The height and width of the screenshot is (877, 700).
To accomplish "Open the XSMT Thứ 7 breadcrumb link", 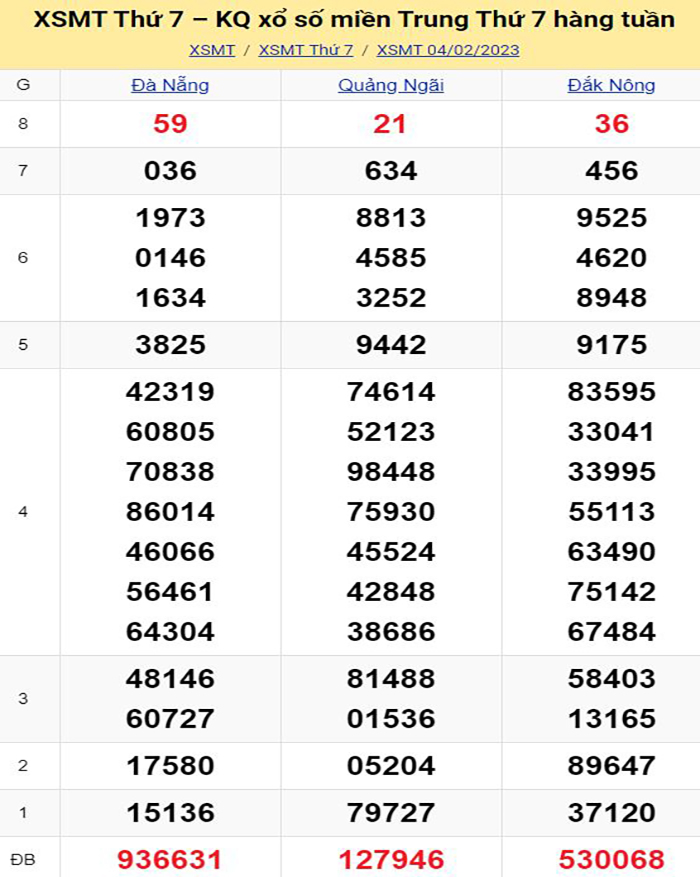I will point(306,50).
